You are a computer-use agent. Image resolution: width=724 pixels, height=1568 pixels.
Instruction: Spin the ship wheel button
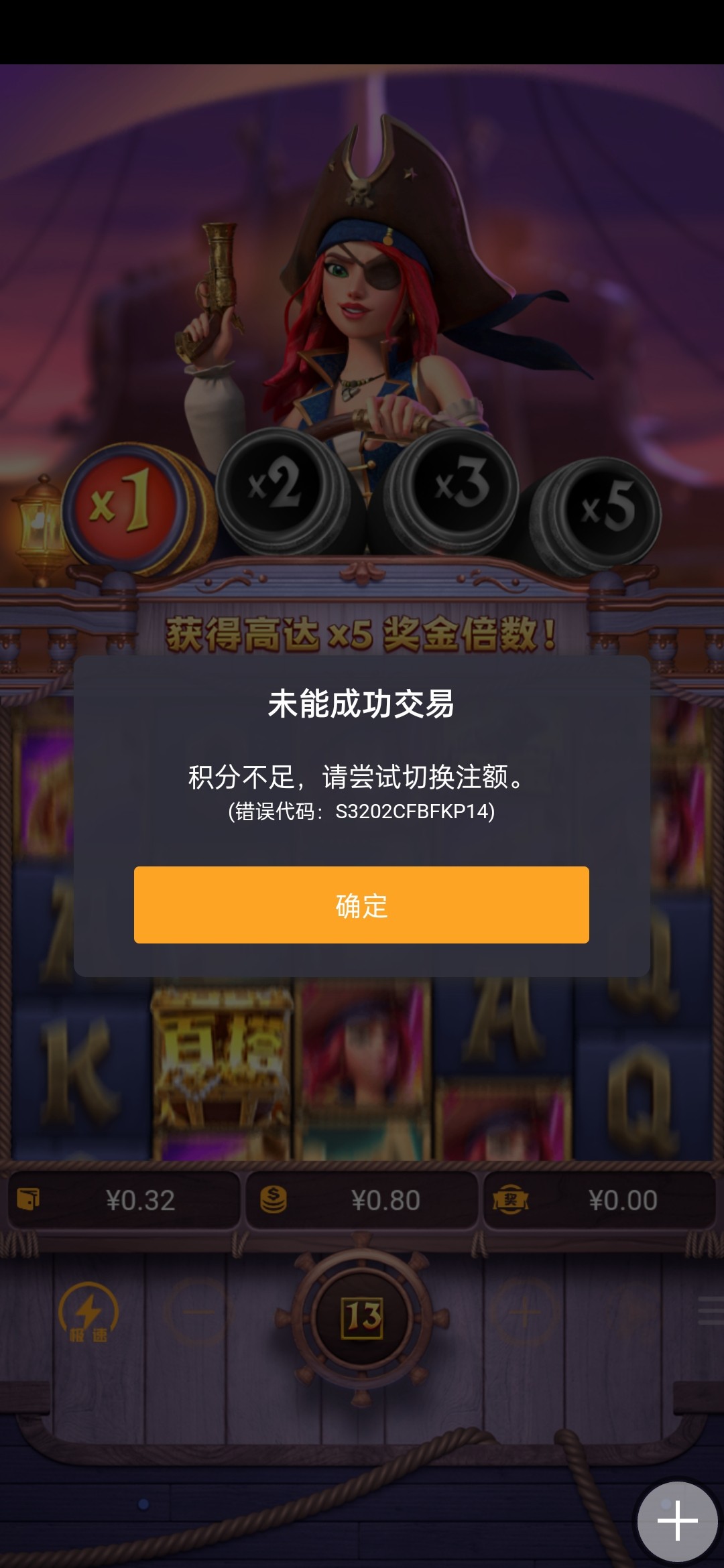click(362, 1317)
